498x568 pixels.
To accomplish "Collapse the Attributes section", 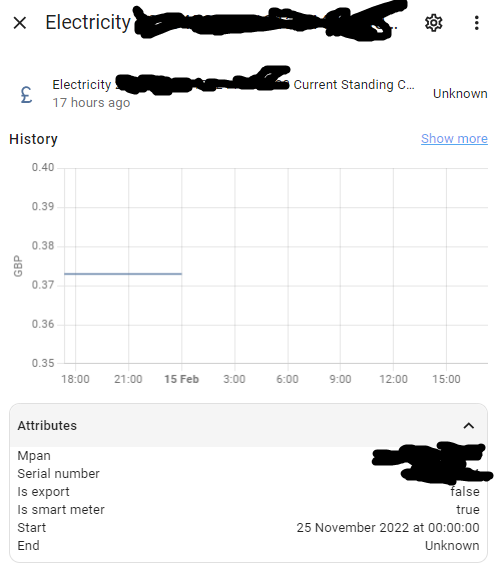I will click(x=469, y=426).
